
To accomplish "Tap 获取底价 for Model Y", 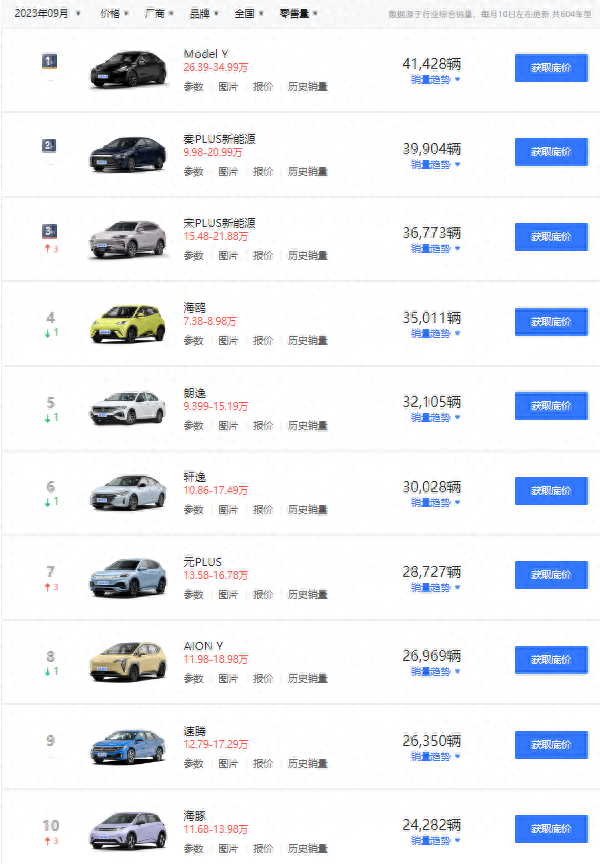I will point(551,68).
